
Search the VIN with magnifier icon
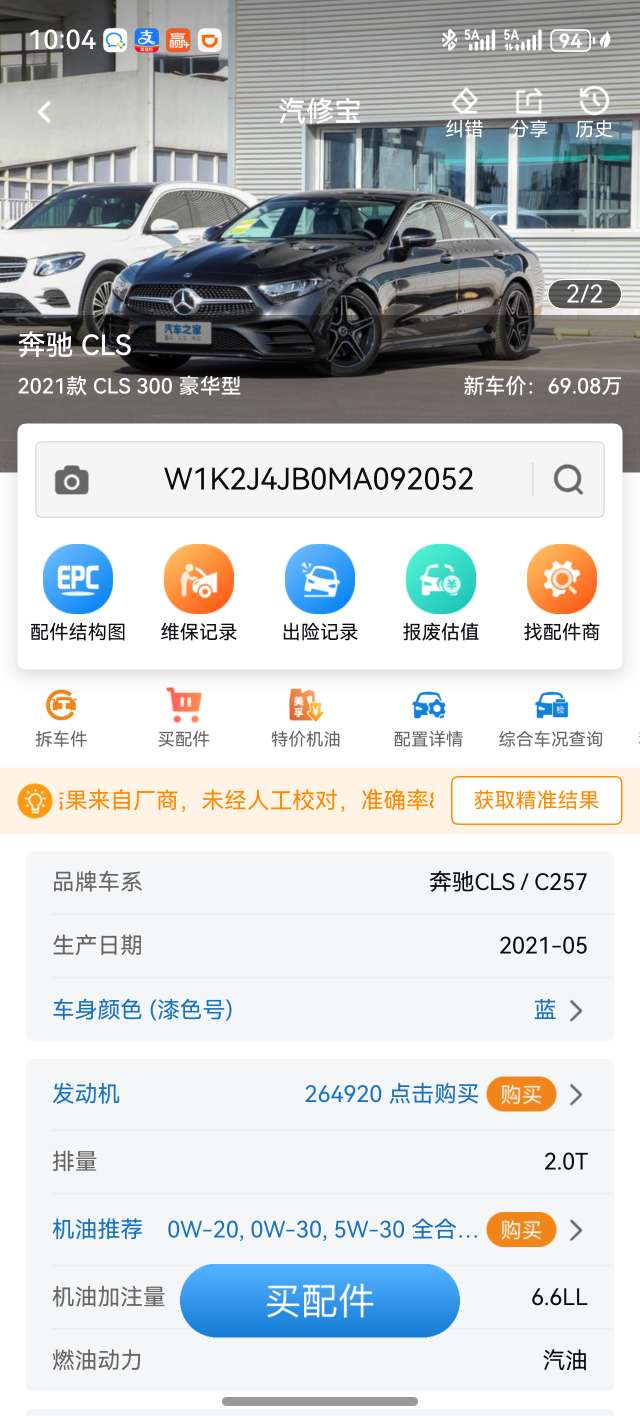[568, 480]
